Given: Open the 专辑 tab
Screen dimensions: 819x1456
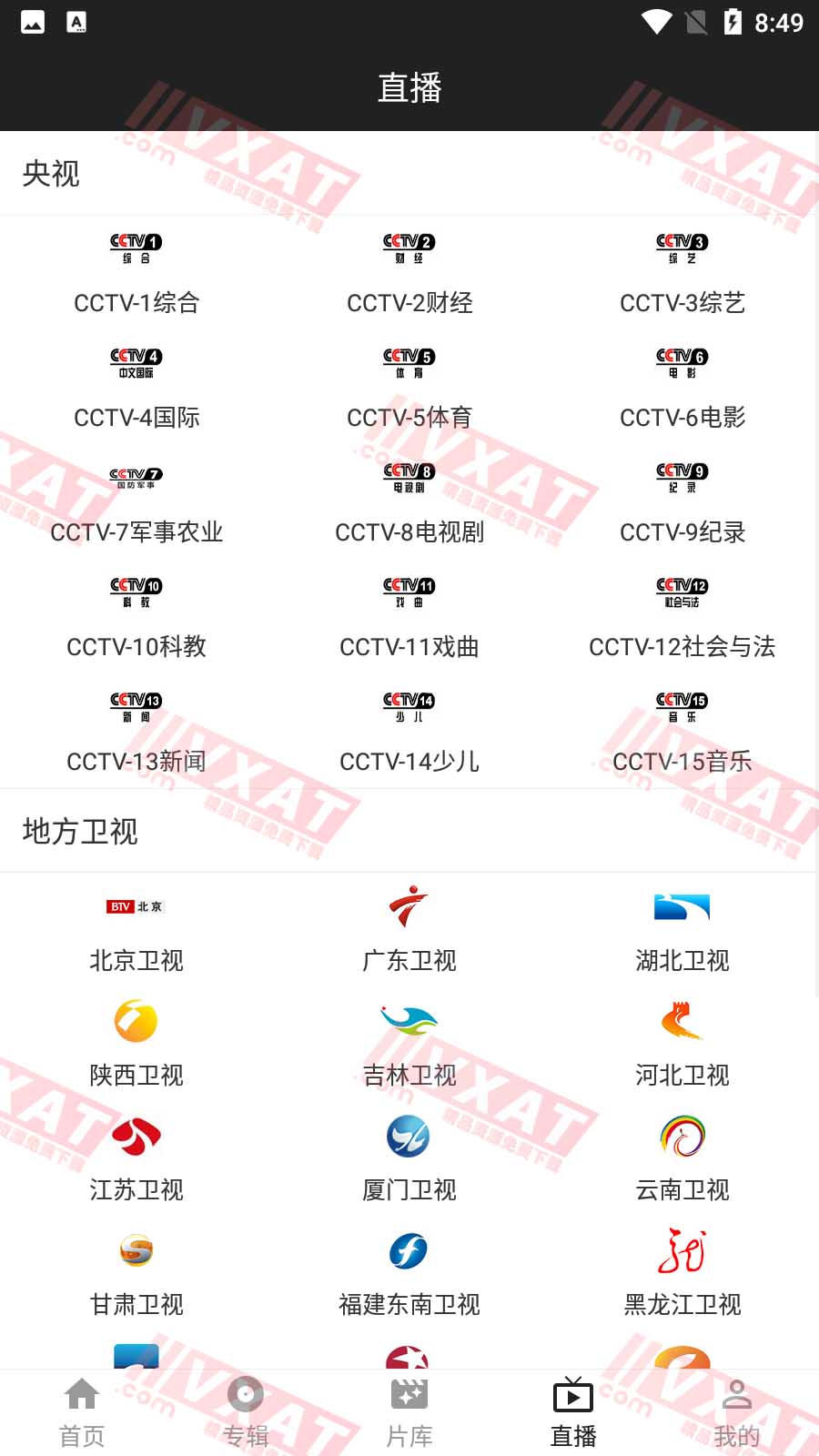Looking at the screenshot, I should 246,1412.
